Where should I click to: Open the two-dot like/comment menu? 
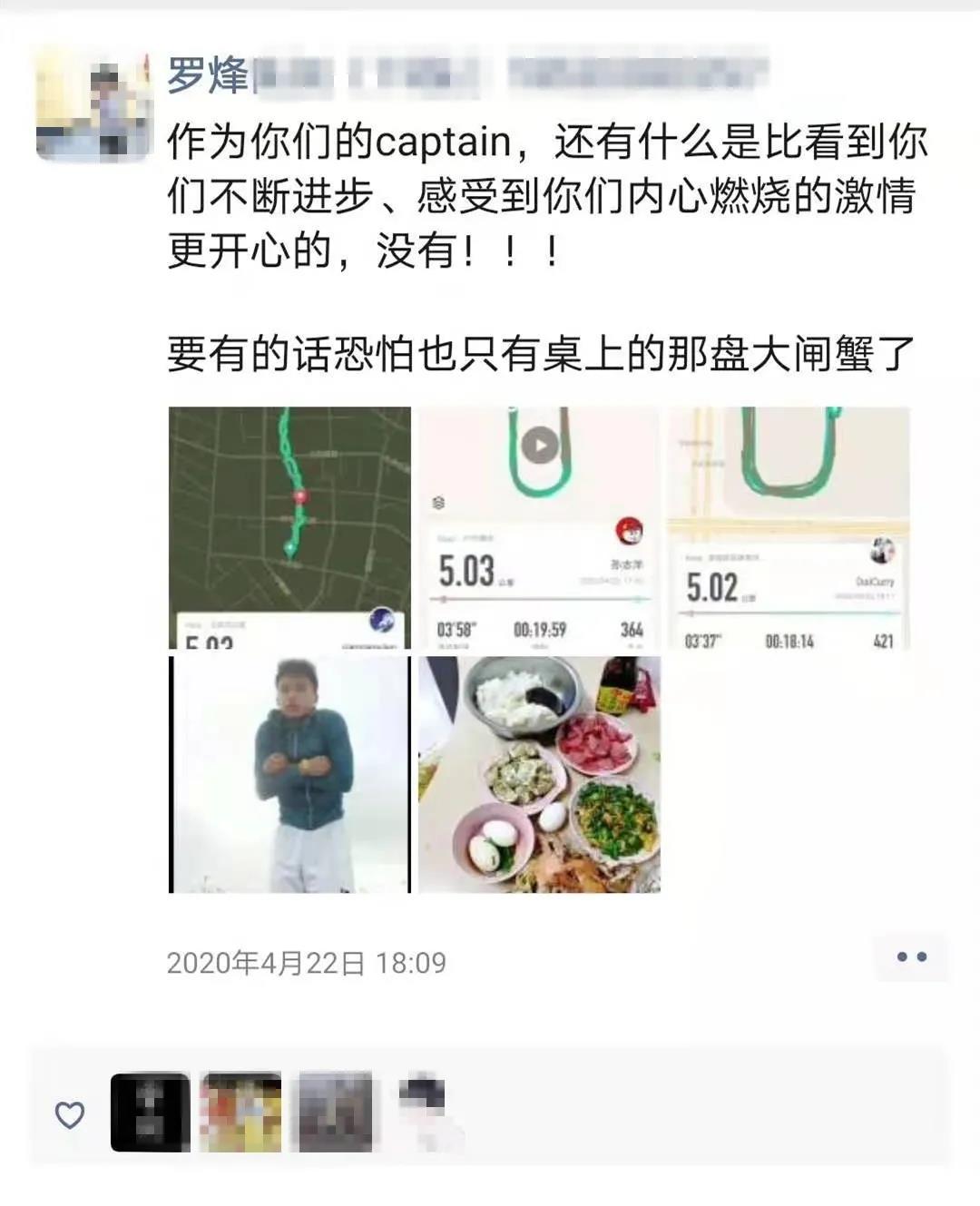pos(910,956)
